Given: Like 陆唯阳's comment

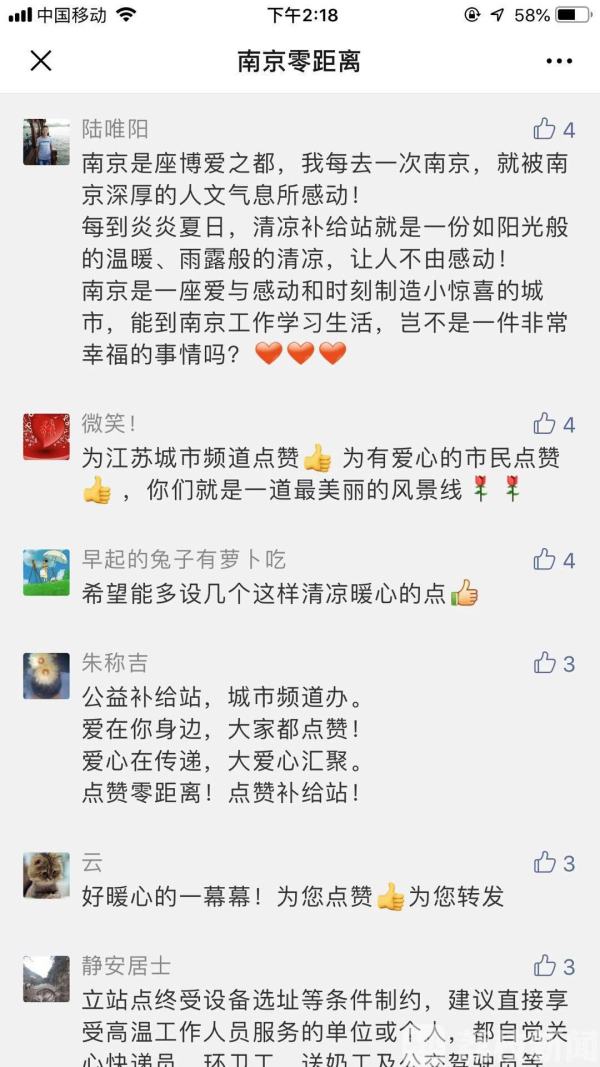Looking at the screenshot, I should (x=545, y=129).
